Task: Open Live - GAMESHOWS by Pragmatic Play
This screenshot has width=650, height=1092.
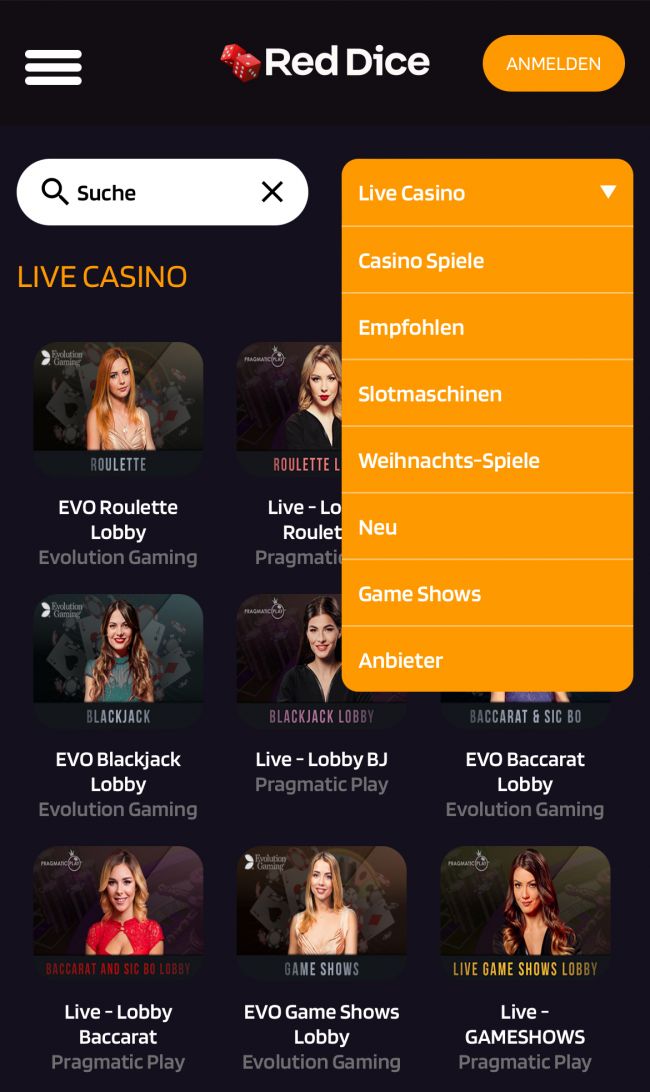Action: click(525, 914)
